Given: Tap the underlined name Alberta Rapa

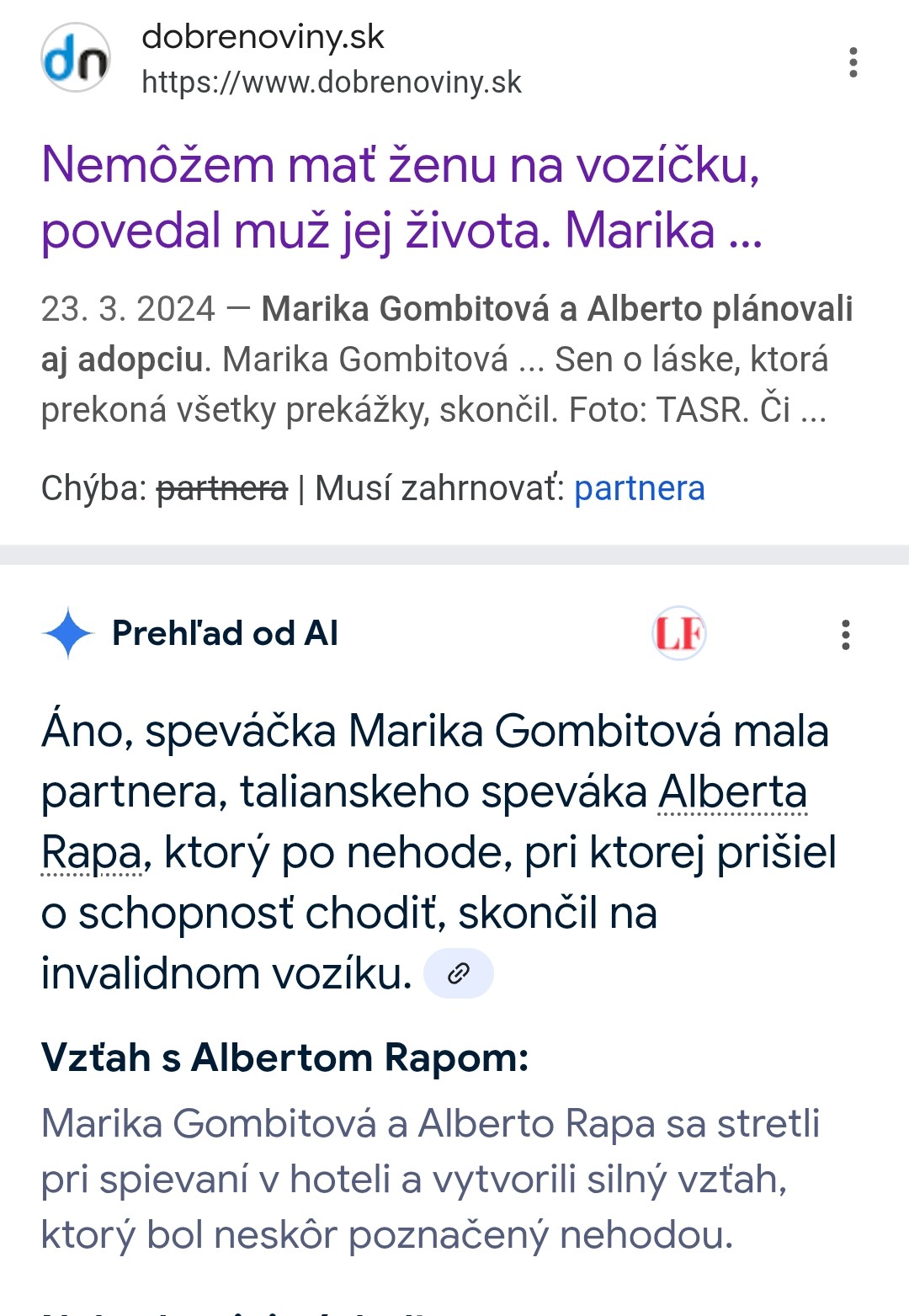Looking at the screenshot, I should click(731, 793).
